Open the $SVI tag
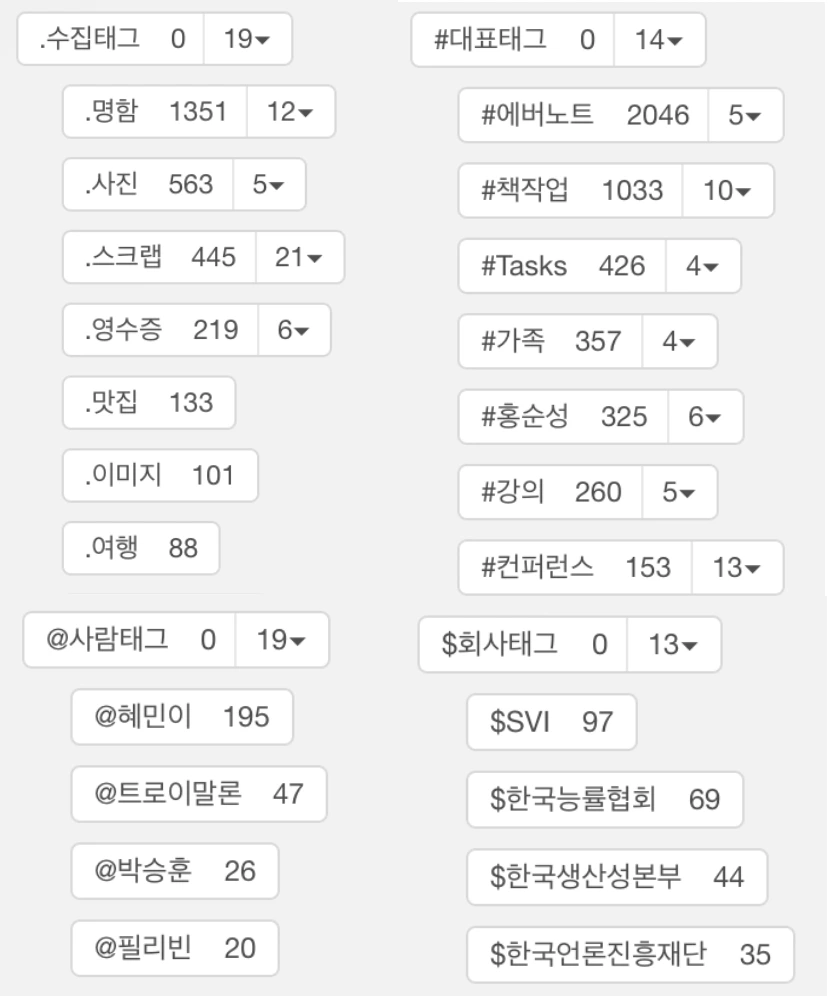 (x=552, y=722)
